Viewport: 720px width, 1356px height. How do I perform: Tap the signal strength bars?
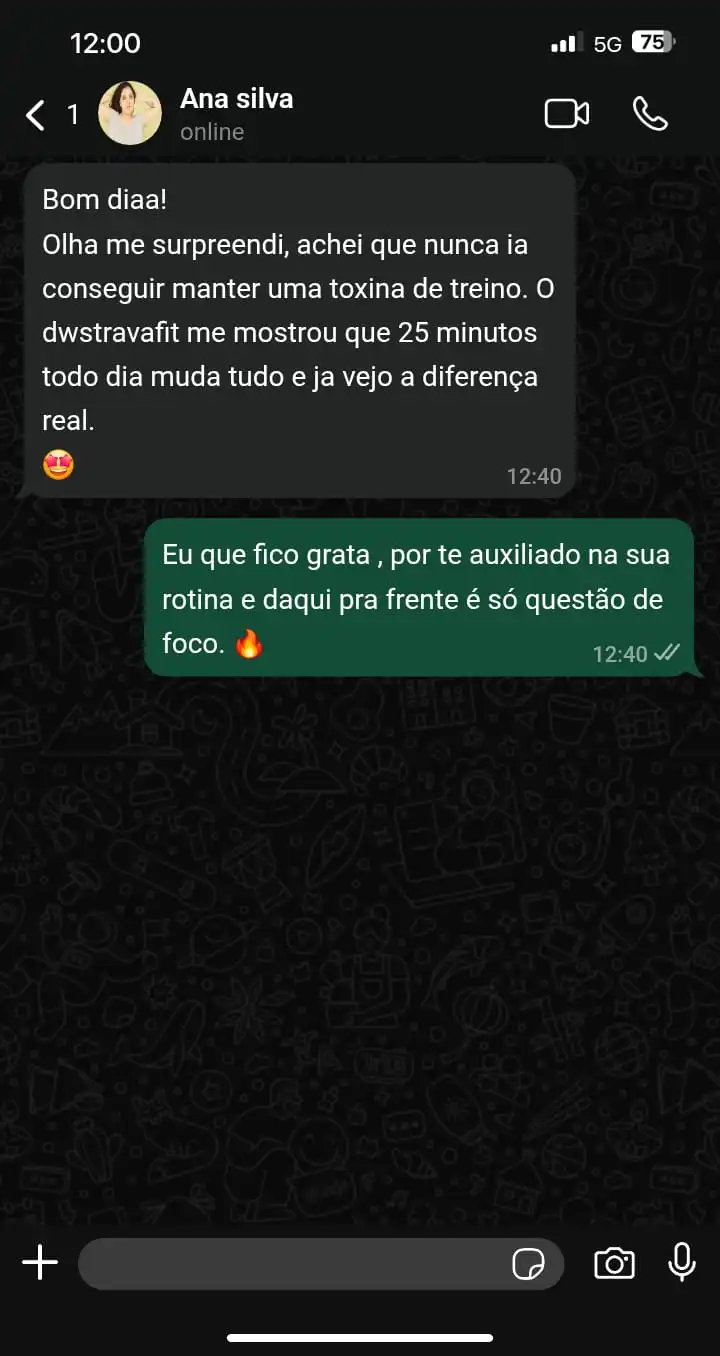[566, 42]
